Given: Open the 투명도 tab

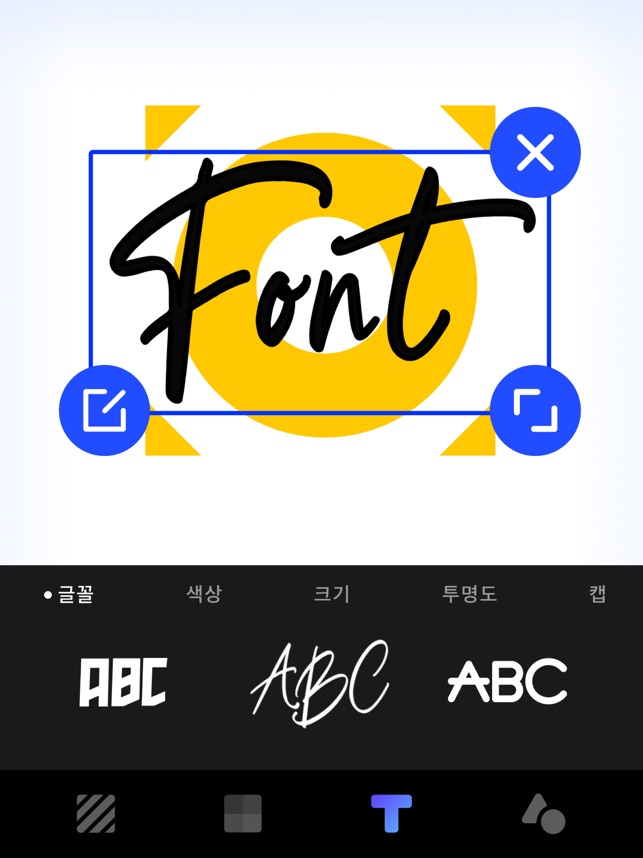Looking at the screenshot, I should [469, 594].
